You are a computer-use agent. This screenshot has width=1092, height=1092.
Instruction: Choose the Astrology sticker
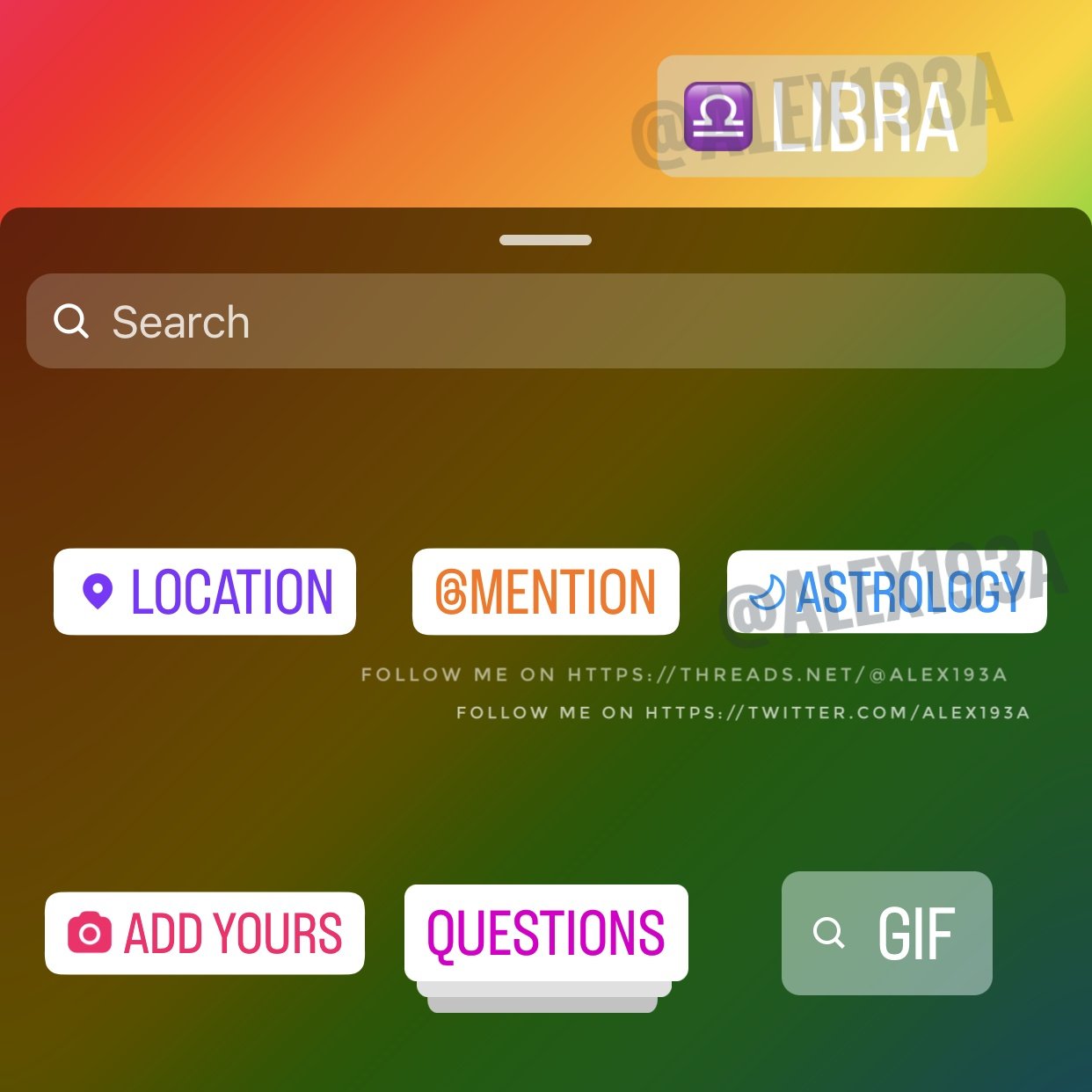[x=886, y=592]
